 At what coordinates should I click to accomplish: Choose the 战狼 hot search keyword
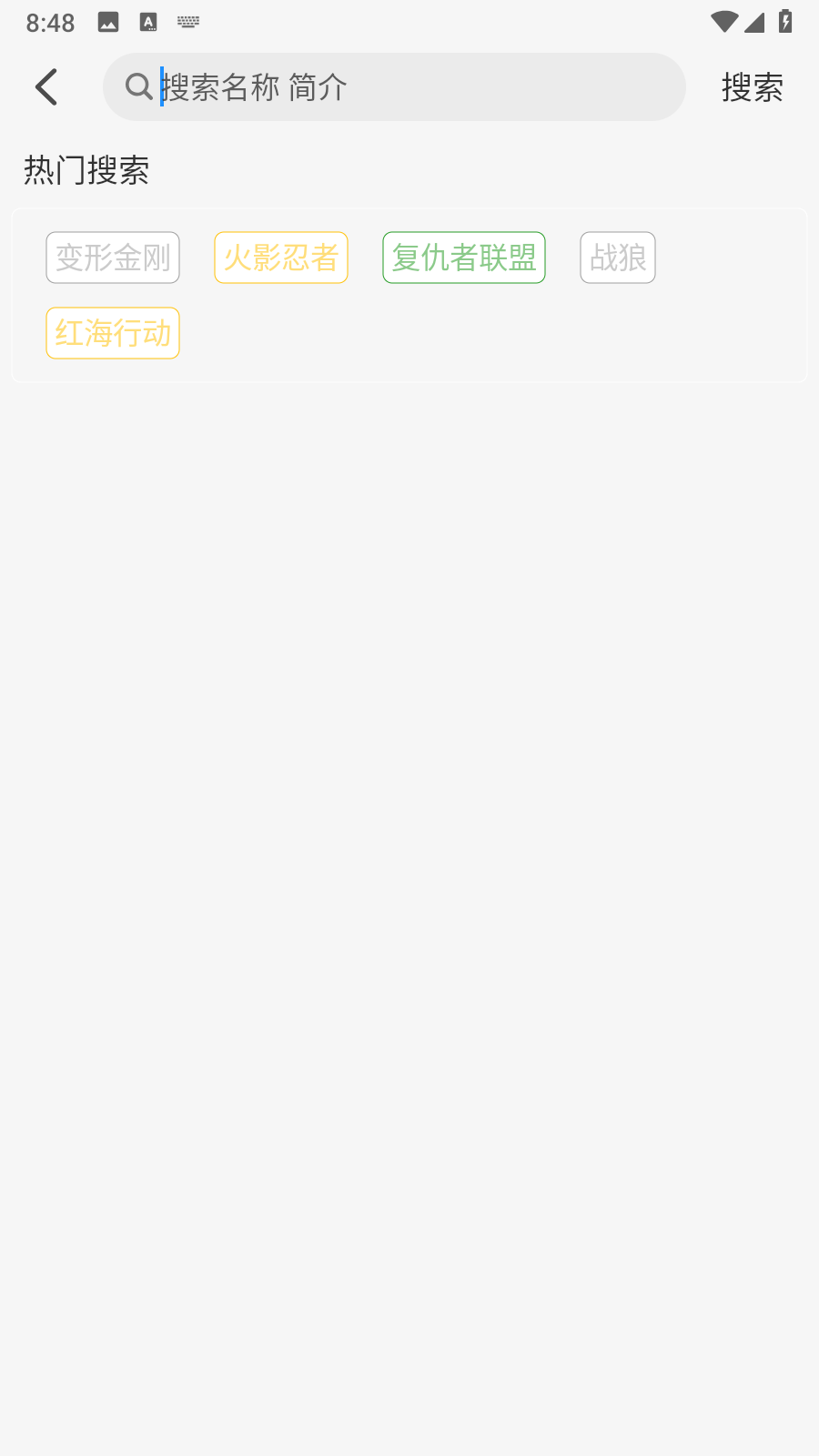617,258
